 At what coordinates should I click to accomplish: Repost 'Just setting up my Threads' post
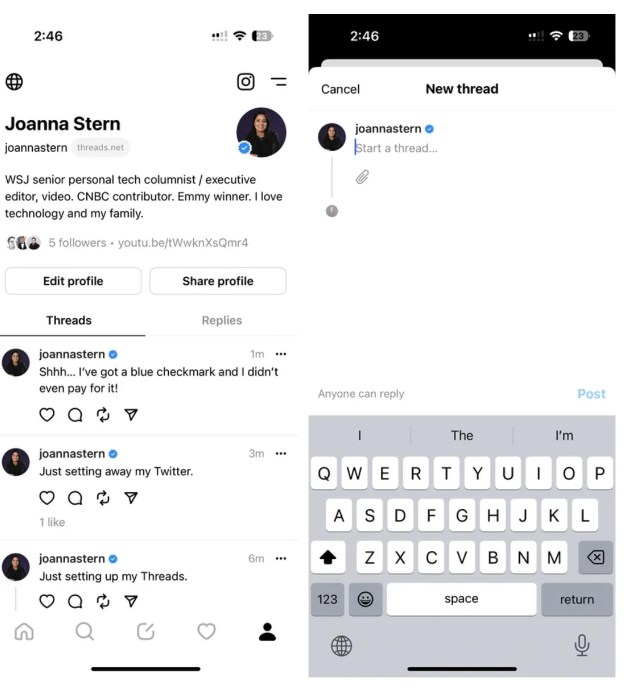[x=103, y=601]
